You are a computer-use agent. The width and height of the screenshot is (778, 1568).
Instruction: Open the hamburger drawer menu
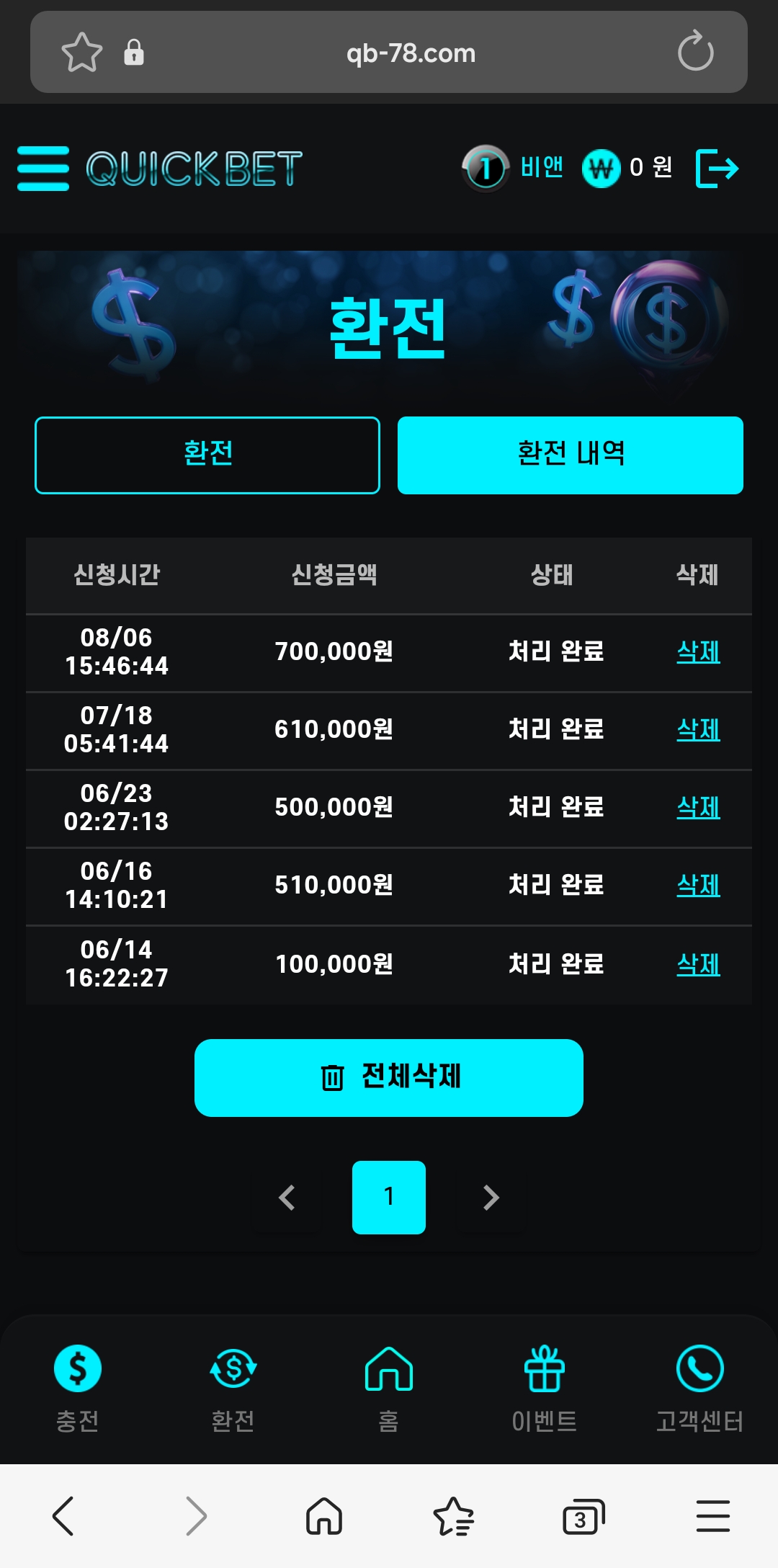(43, 169)
